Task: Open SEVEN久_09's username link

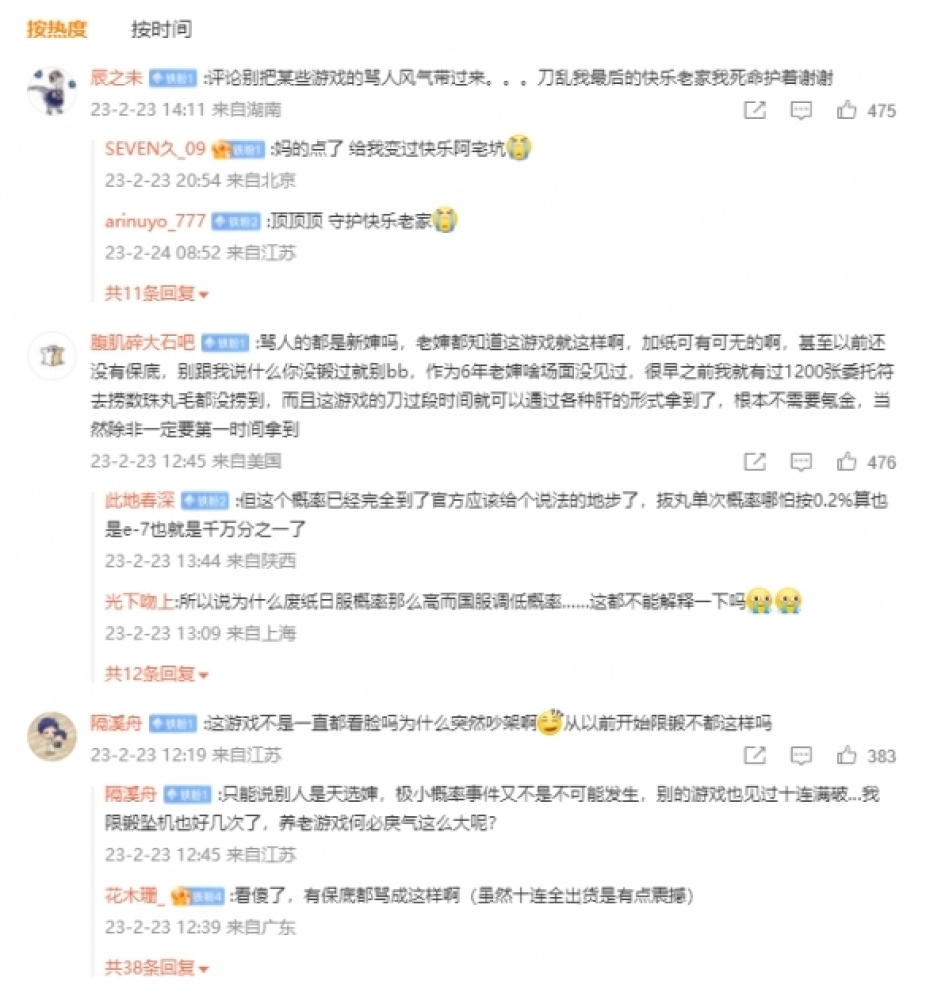Action: pyautogui.click(x=155, y=149)
